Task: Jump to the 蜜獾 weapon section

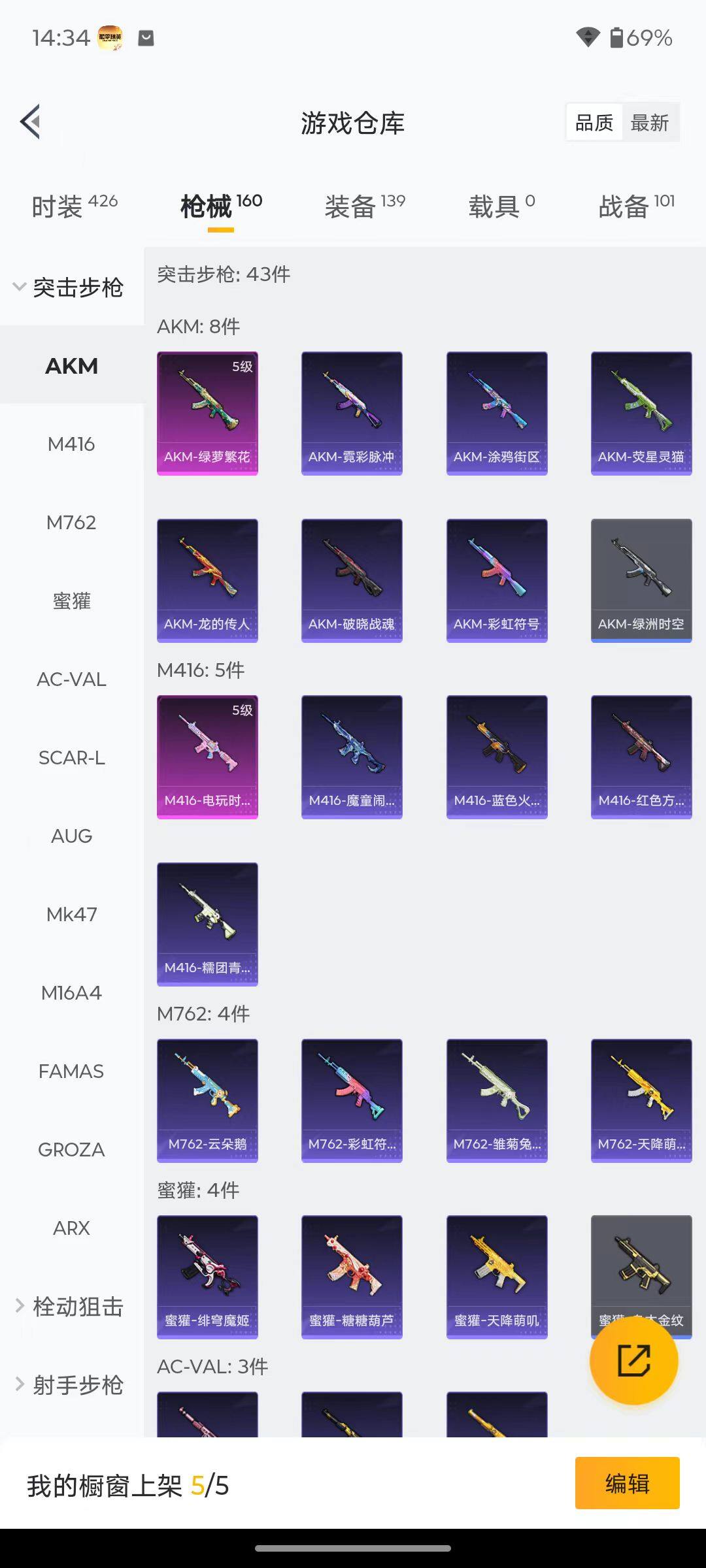Action: pyautogui.click(x=71, y=601)
